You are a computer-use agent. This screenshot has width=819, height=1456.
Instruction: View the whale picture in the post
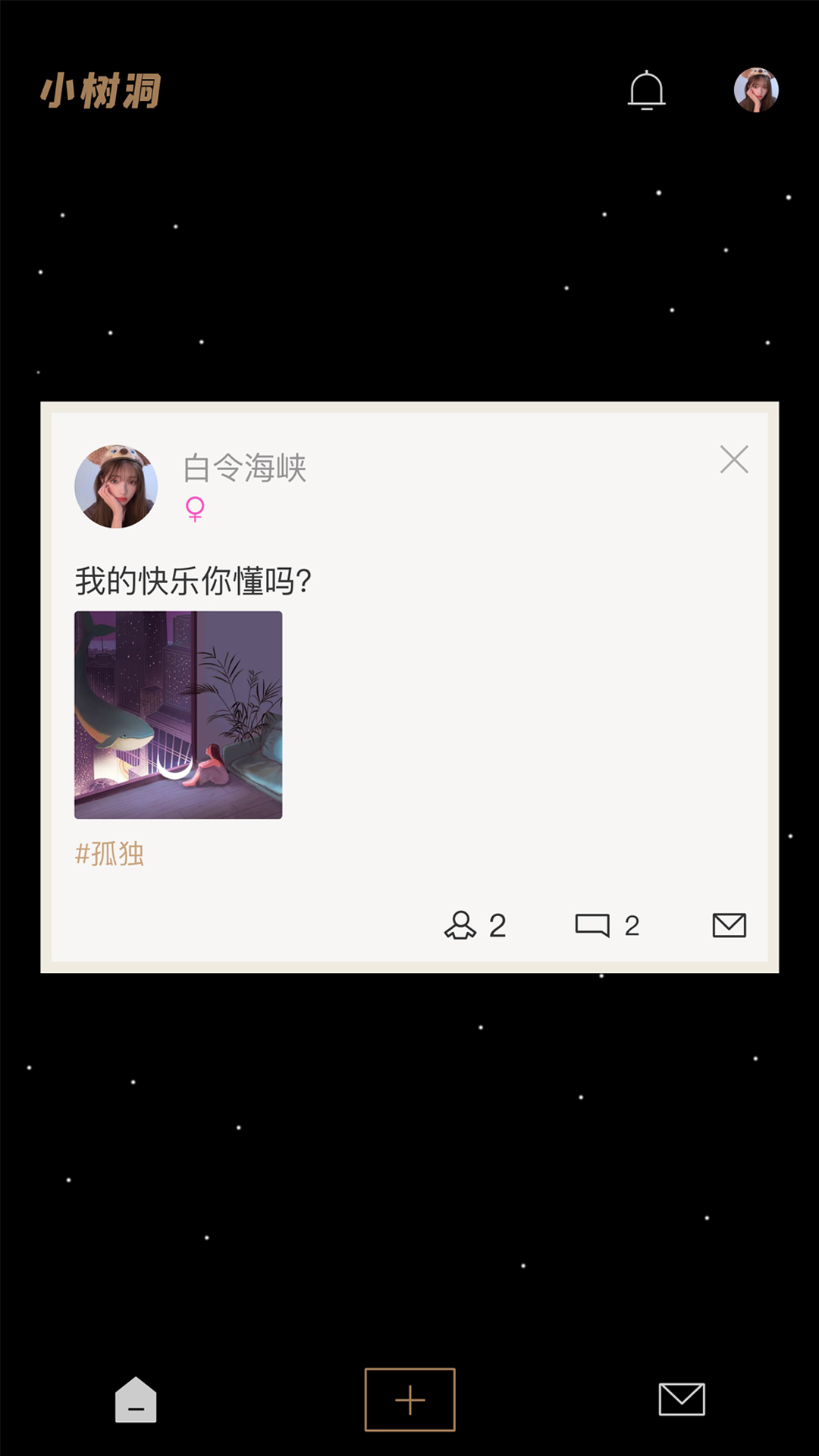[178, 715]
